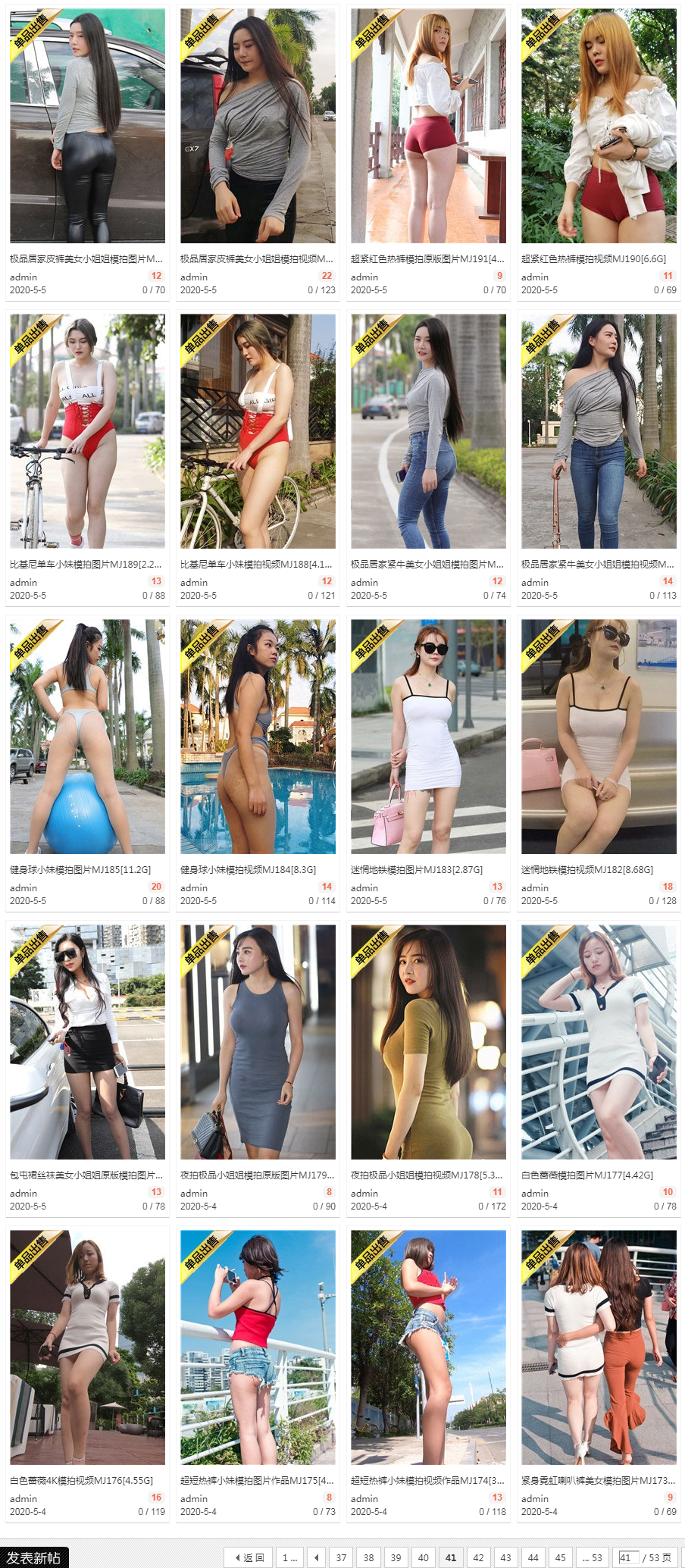Tap the 返回 back button
This screenshot has width=685, height=1568.
(x=248, y=1557)
